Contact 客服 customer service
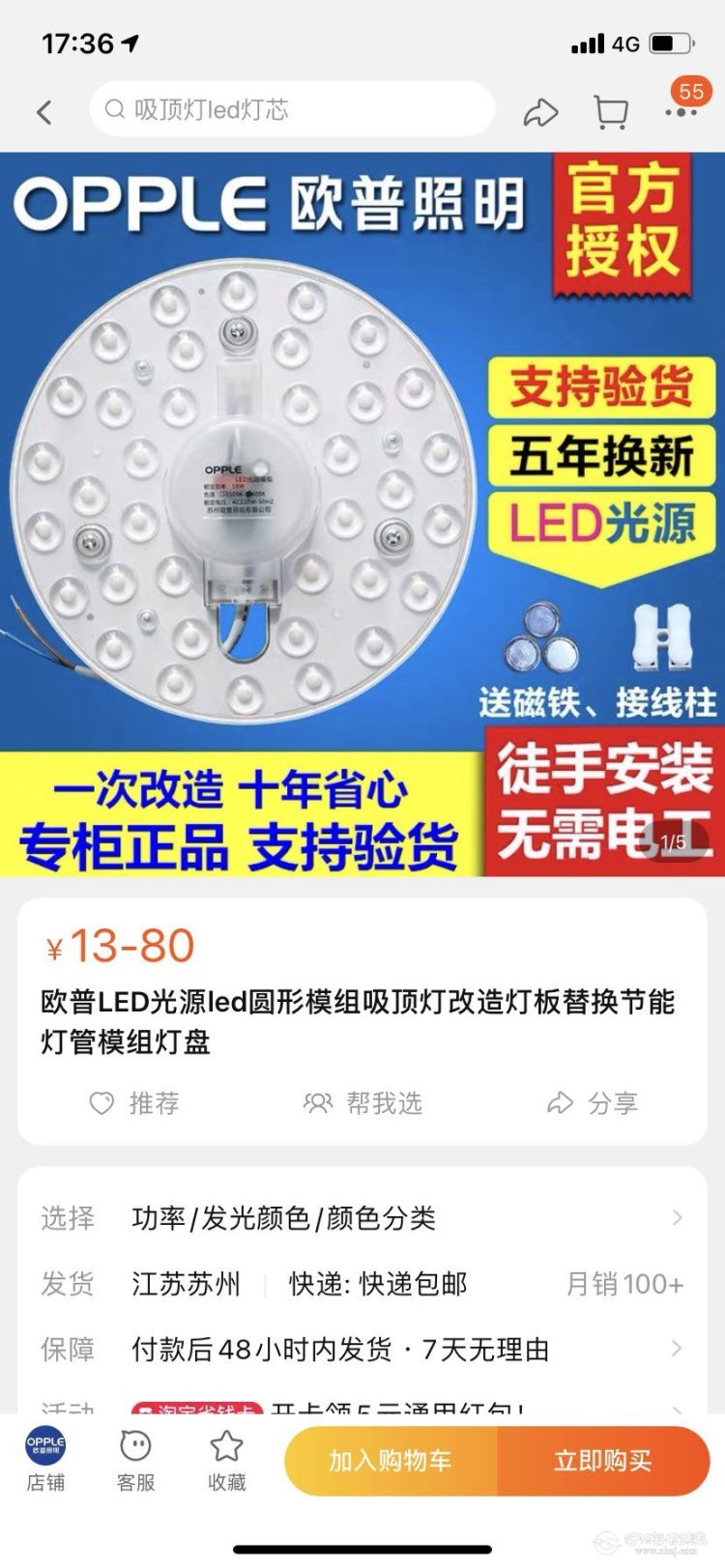Screen dimensions: 725x1568 coord(135,1460)
